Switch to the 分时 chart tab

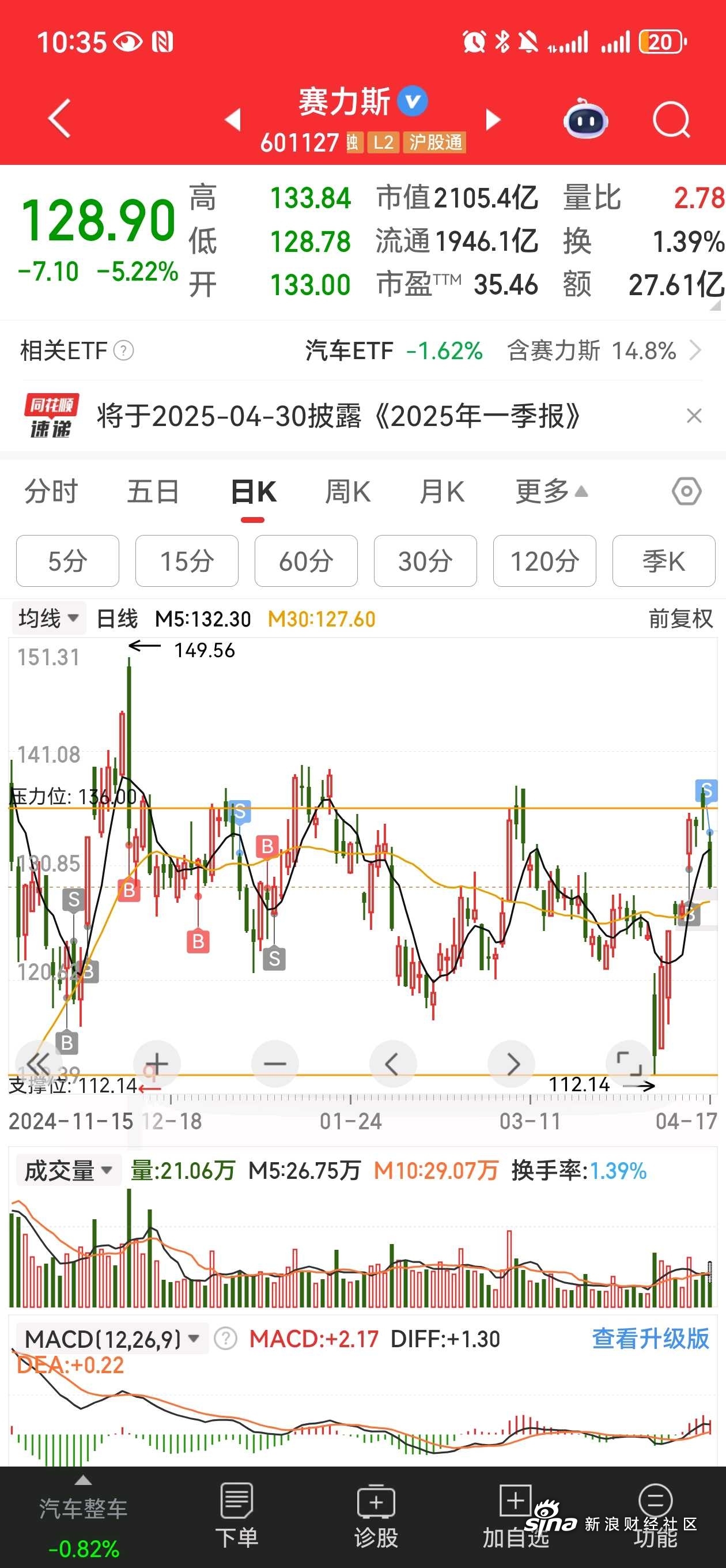click(51, 492)
